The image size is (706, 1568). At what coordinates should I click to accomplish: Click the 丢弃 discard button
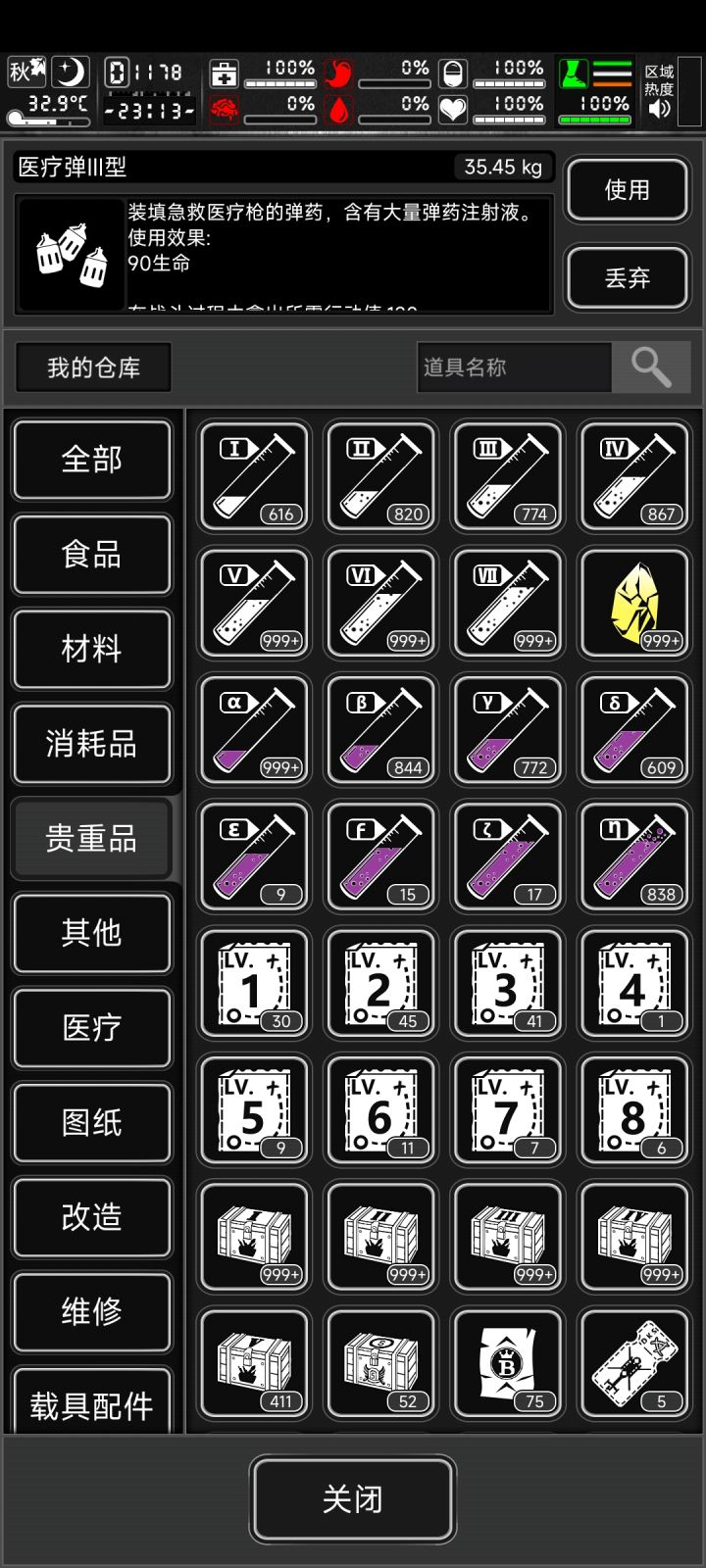(627, 277)
